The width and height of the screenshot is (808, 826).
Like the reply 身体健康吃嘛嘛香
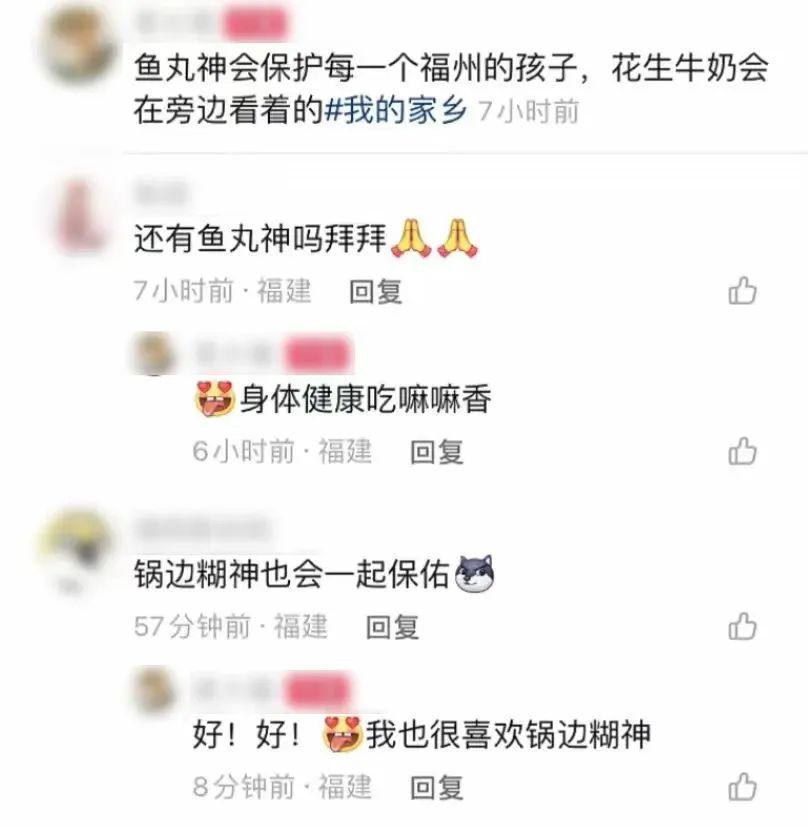click(x=742, y=451)
